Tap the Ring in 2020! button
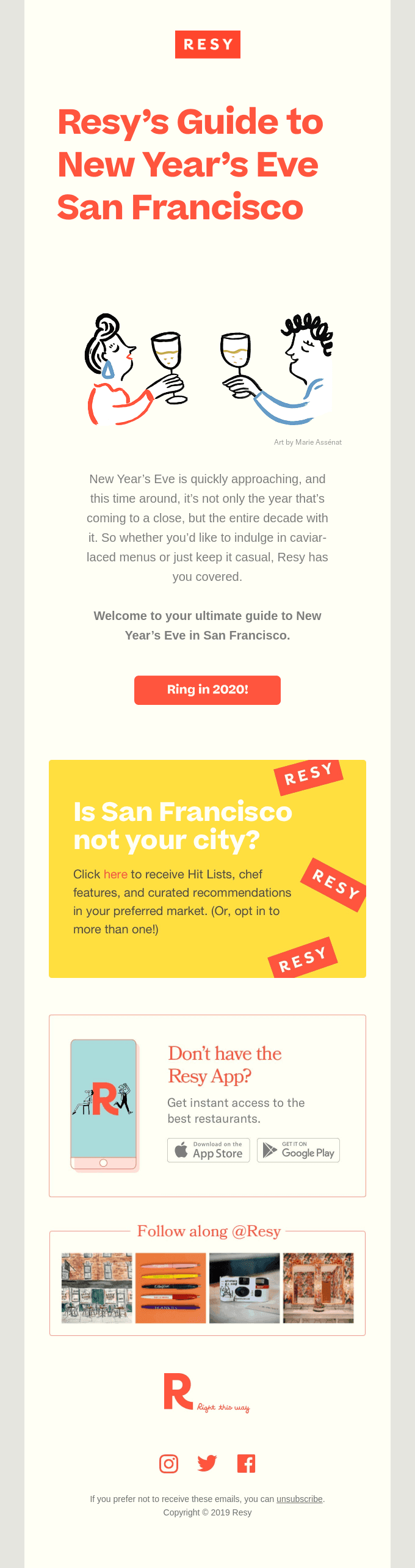Image resolution: width=415 pixels, height=1568 pixels. pyautogui.click(x=208, y=690)
